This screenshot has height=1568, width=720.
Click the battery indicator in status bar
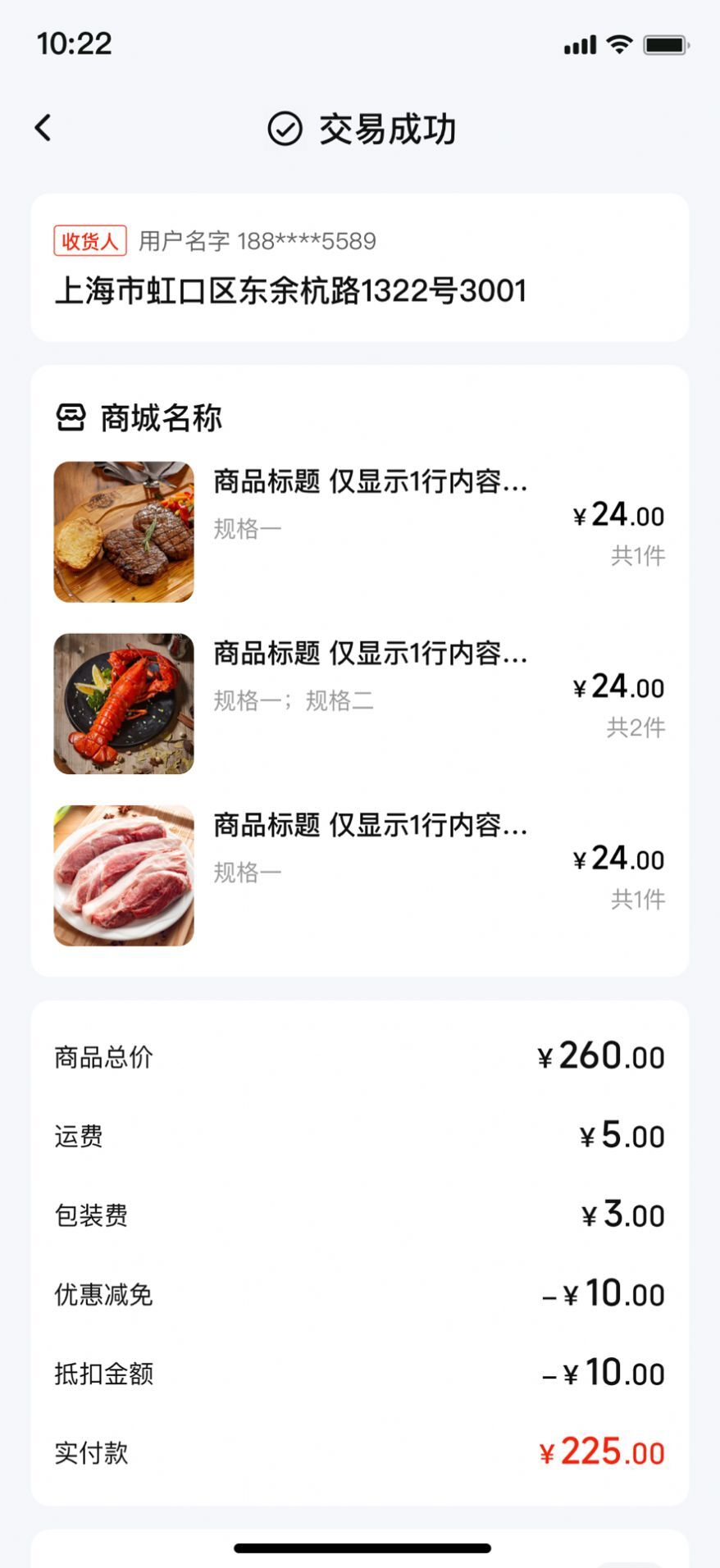(x=666, y=43)
